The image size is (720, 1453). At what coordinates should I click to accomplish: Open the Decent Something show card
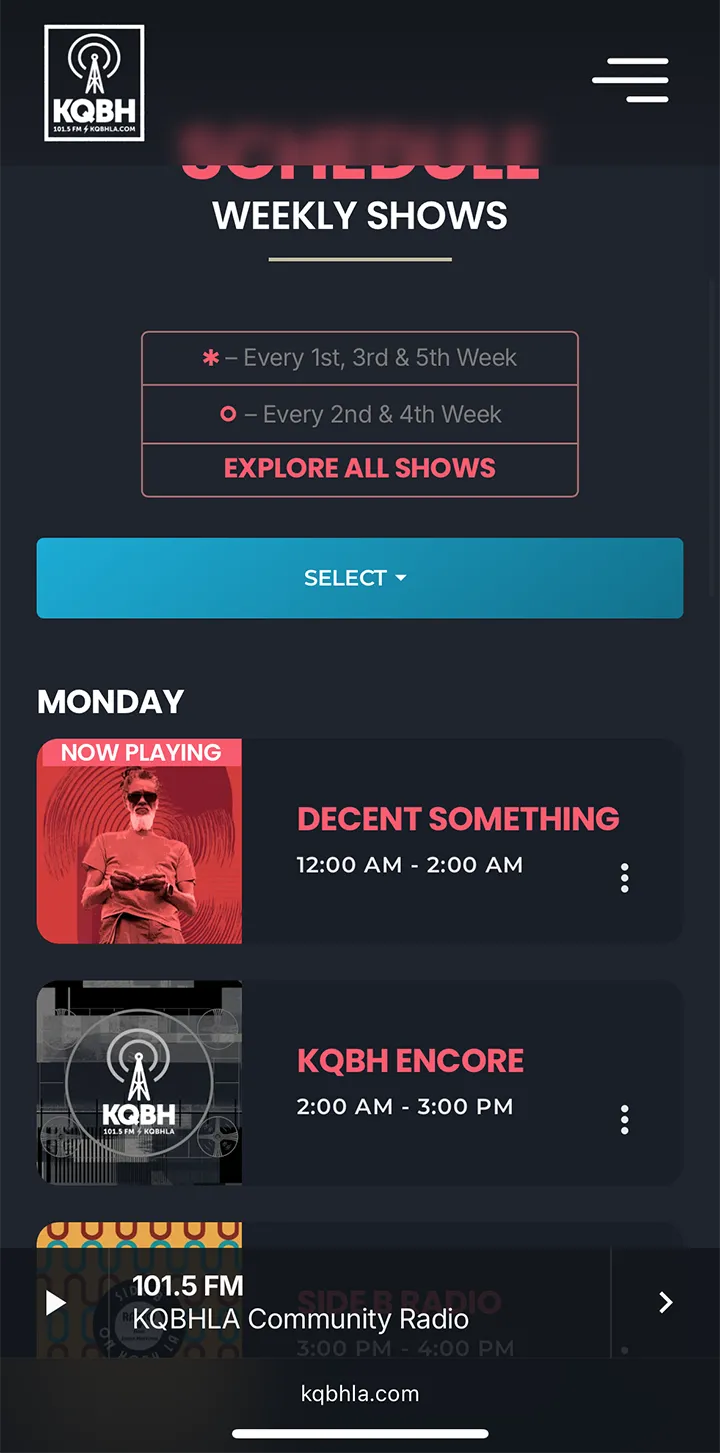360,841
